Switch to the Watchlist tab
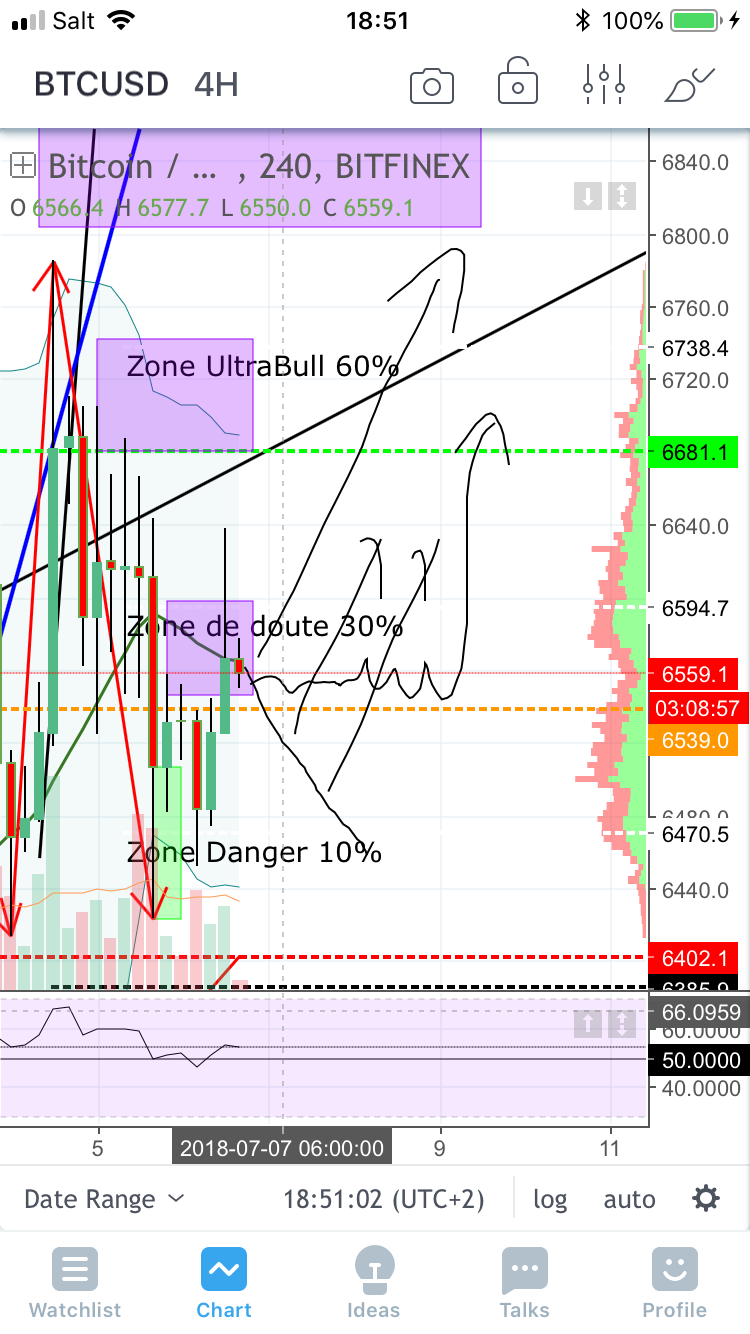The image size is (750, 1334). 75,1284
